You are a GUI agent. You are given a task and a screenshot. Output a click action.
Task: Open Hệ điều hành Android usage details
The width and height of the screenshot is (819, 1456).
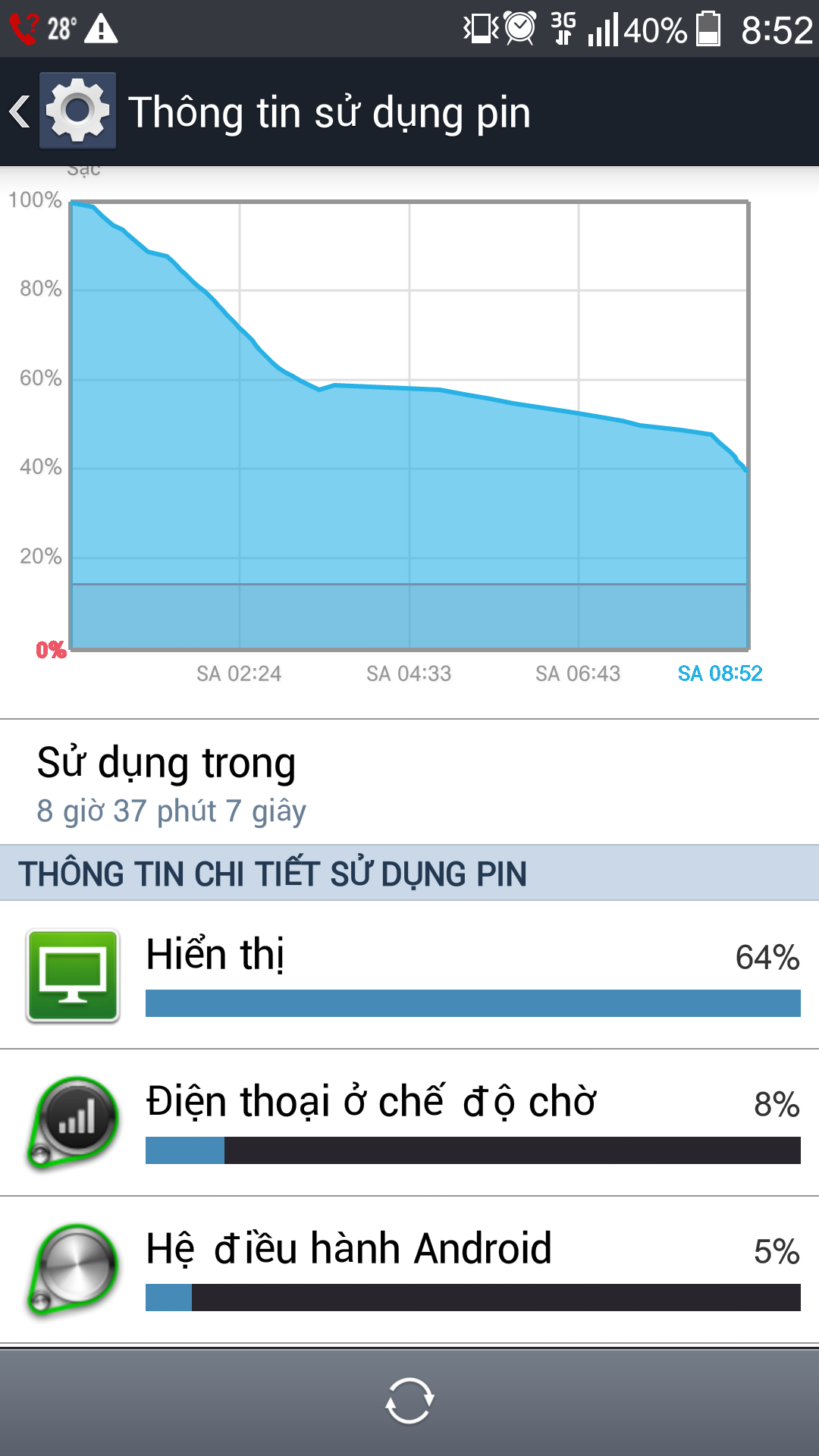pyautogui.click(x=409, y=1270)
